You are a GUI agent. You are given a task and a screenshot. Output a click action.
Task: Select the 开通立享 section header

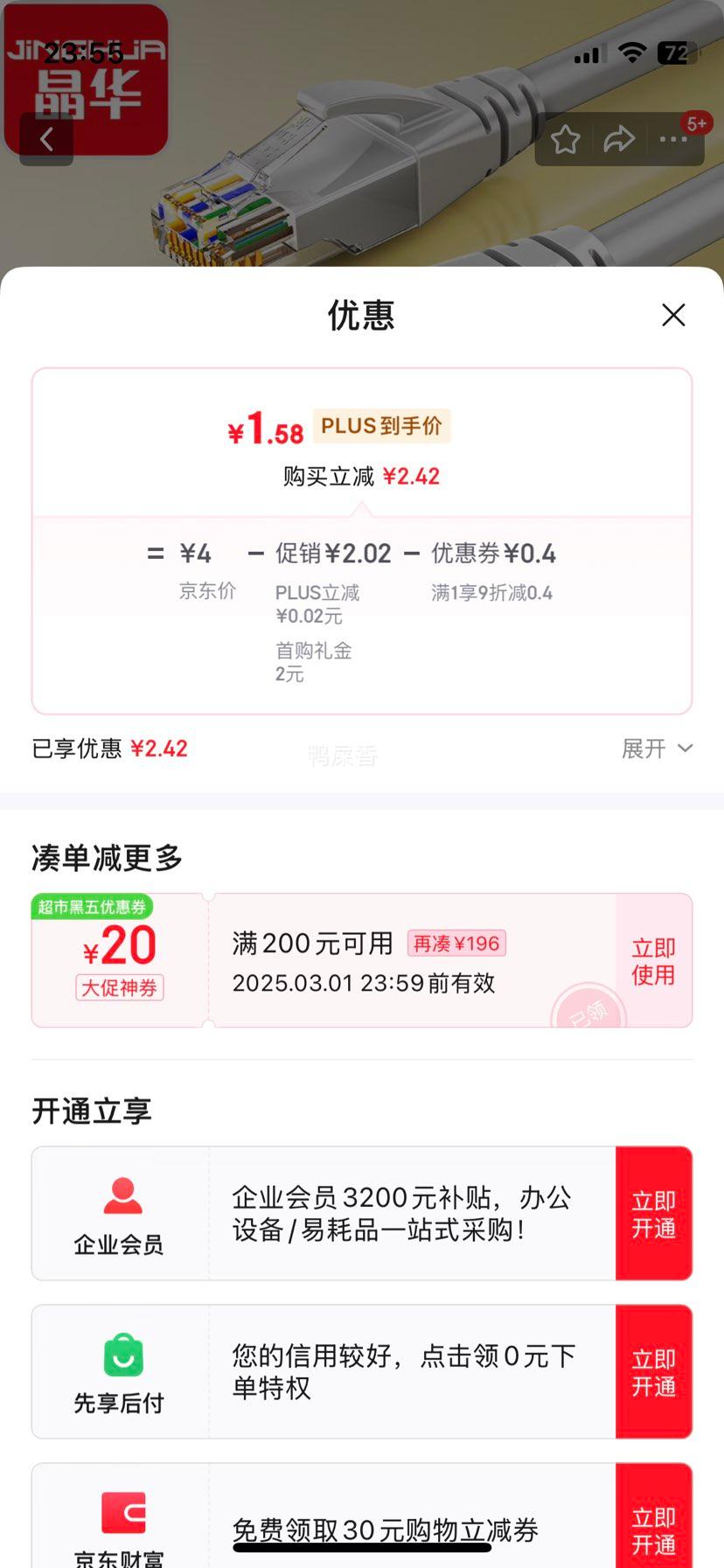90,1112
